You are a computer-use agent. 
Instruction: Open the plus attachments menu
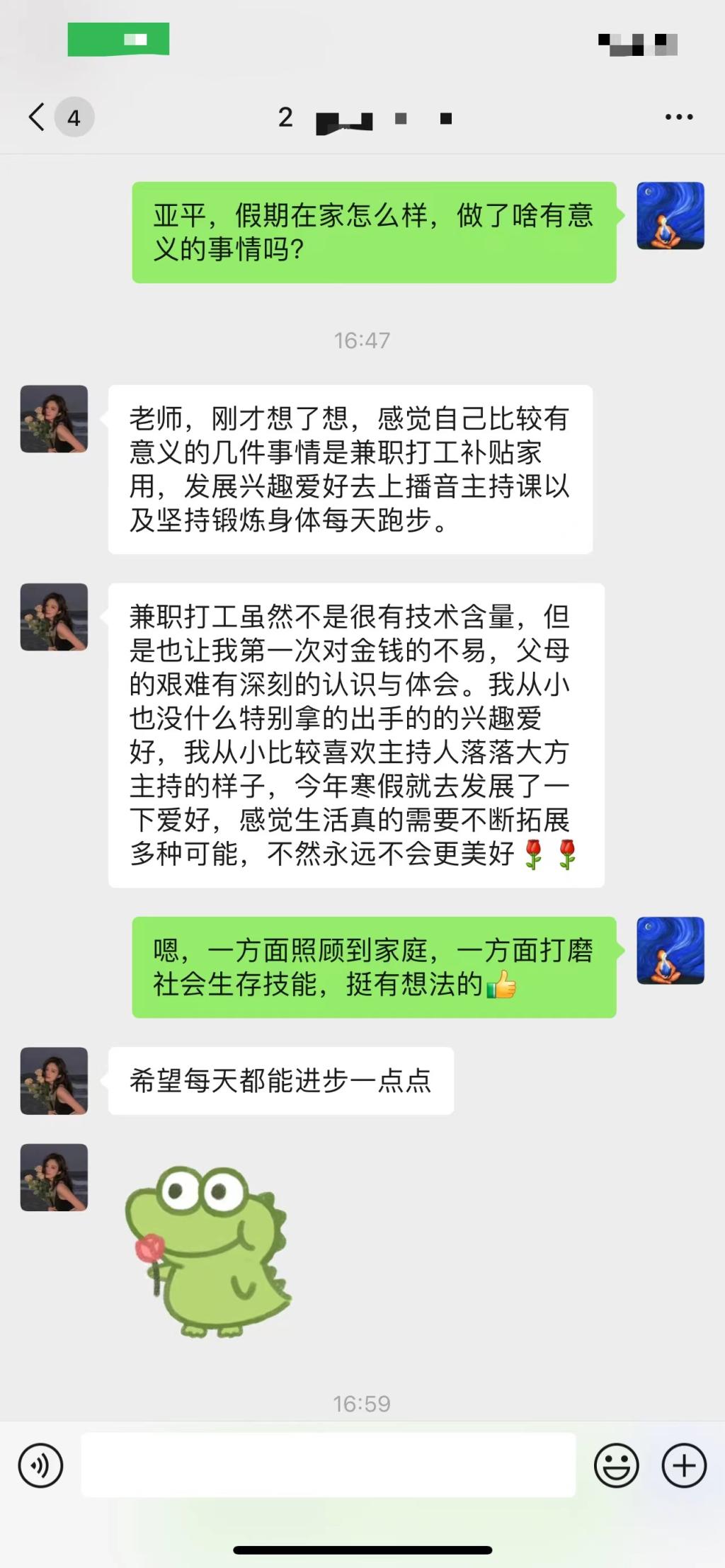683,1465
